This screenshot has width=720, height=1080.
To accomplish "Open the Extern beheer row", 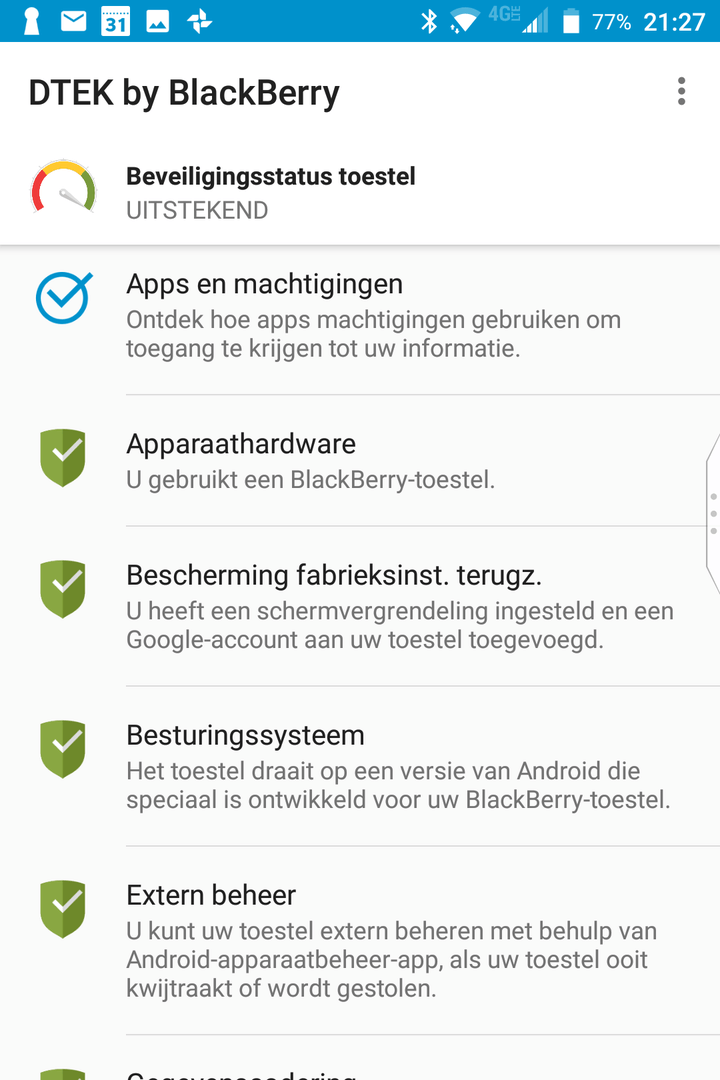I will tap(373, 940).
